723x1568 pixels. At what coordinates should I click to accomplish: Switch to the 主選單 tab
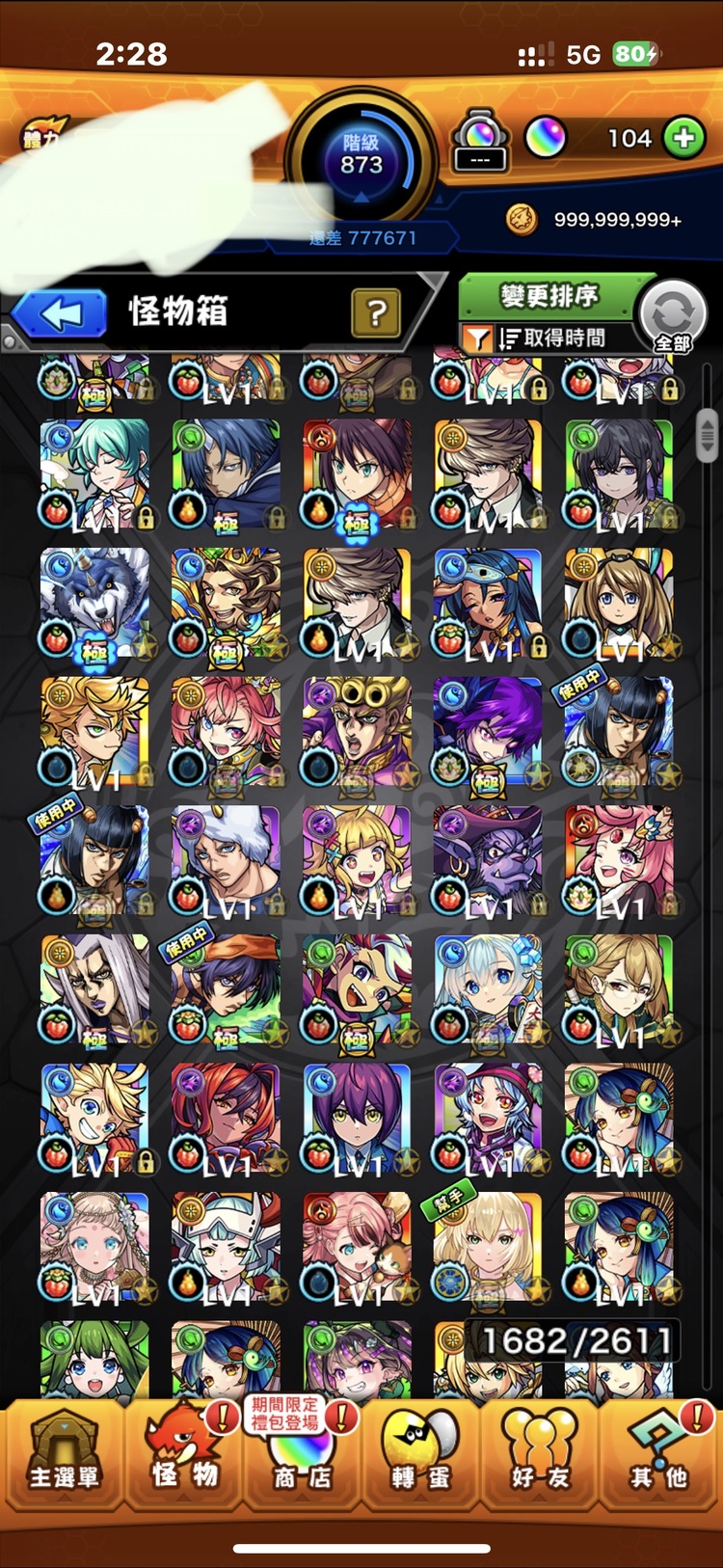tap(64, 1453)
